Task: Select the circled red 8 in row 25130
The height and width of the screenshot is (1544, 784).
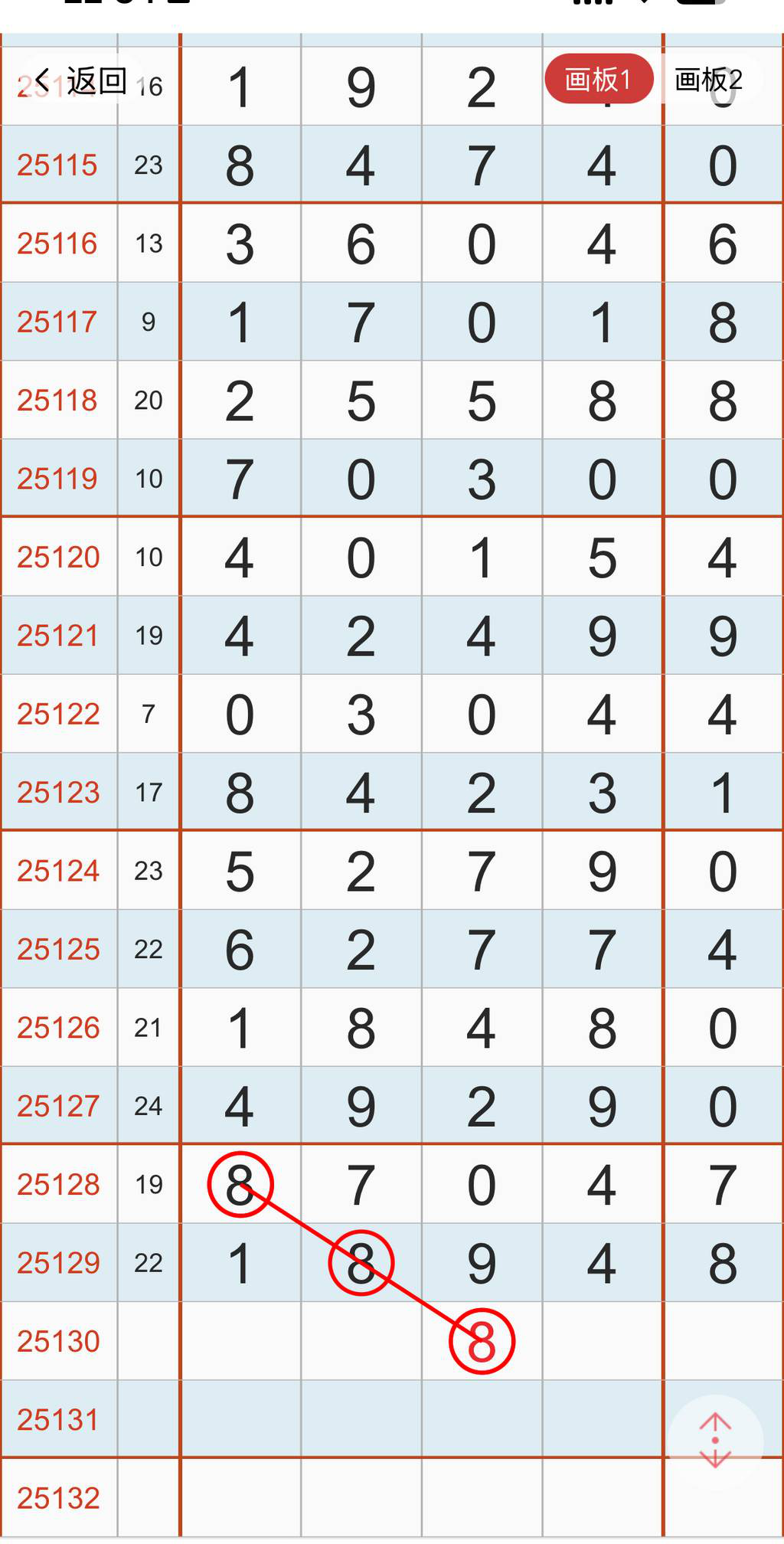Action: [482, 1342]
